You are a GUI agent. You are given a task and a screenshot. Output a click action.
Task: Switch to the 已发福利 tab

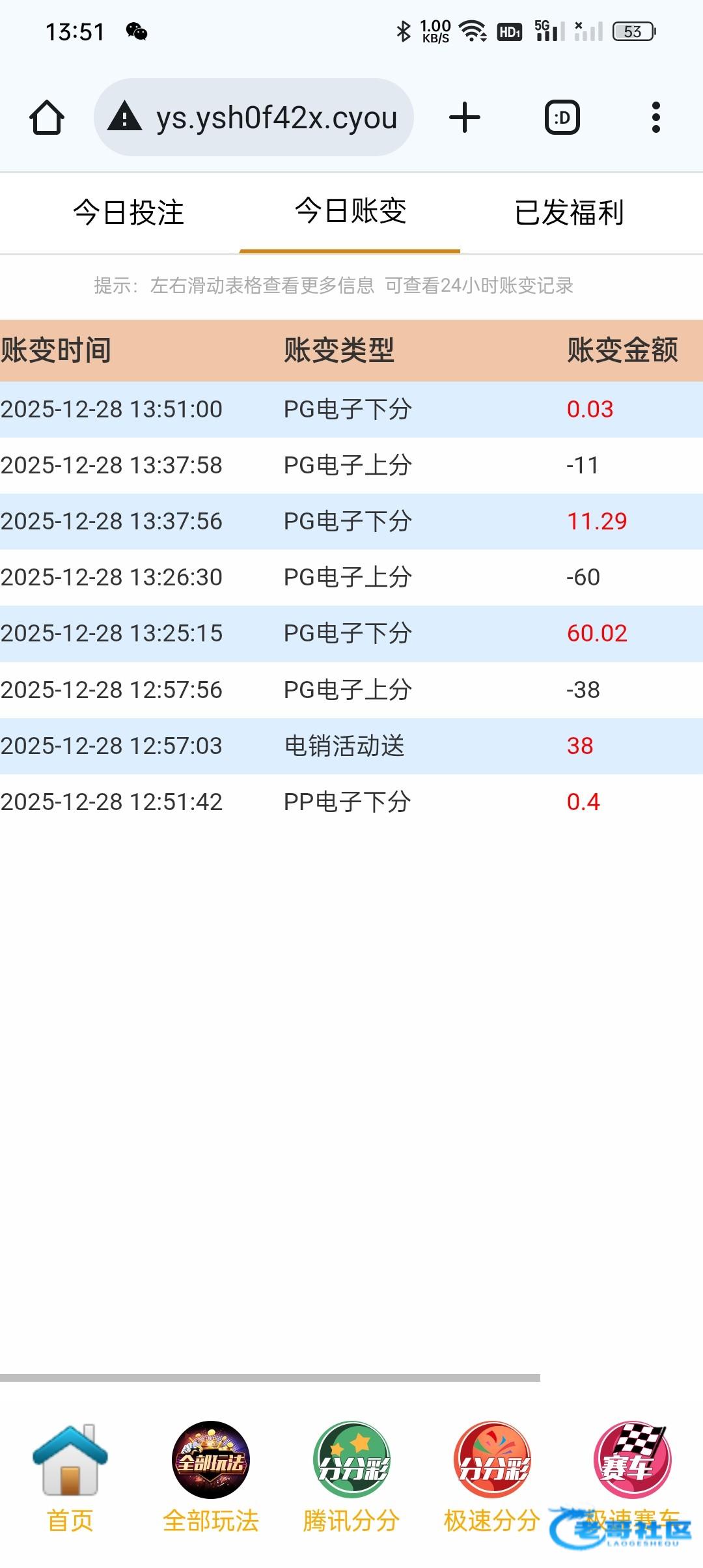(x=570, y=213)
